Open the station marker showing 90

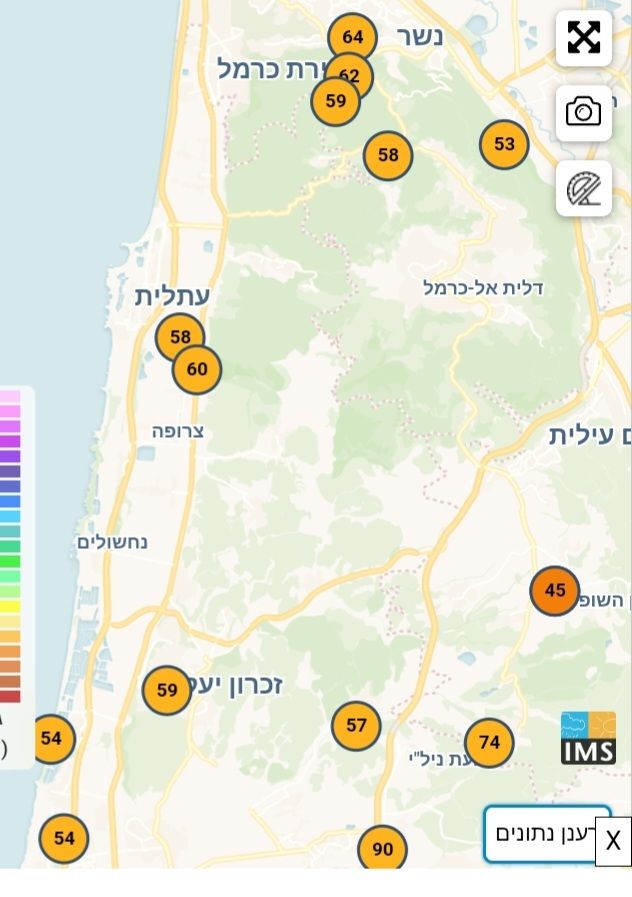pos(383,849)
